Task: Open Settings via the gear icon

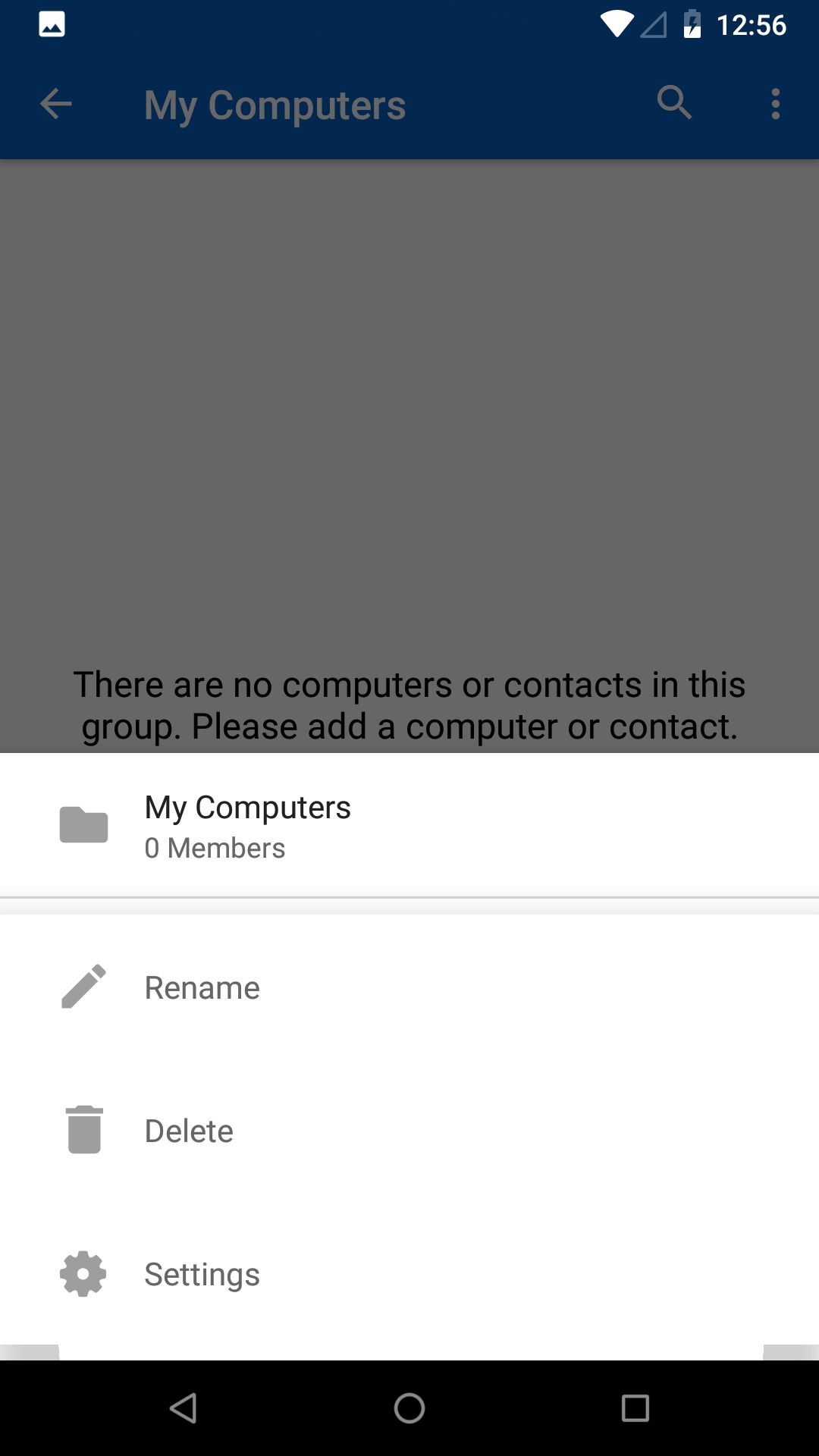Action: 83,1273
